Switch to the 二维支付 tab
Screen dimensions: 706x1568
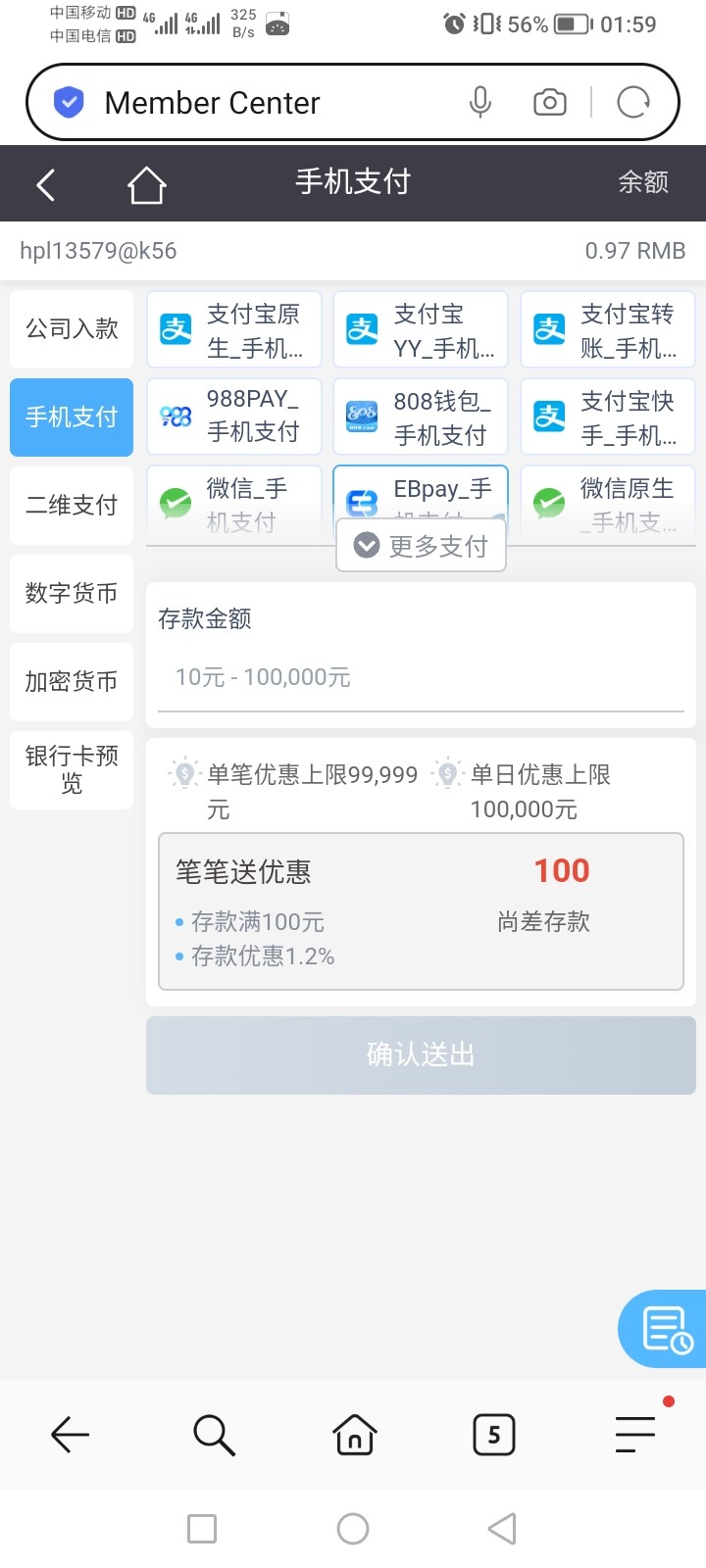[x=71, y=506]
